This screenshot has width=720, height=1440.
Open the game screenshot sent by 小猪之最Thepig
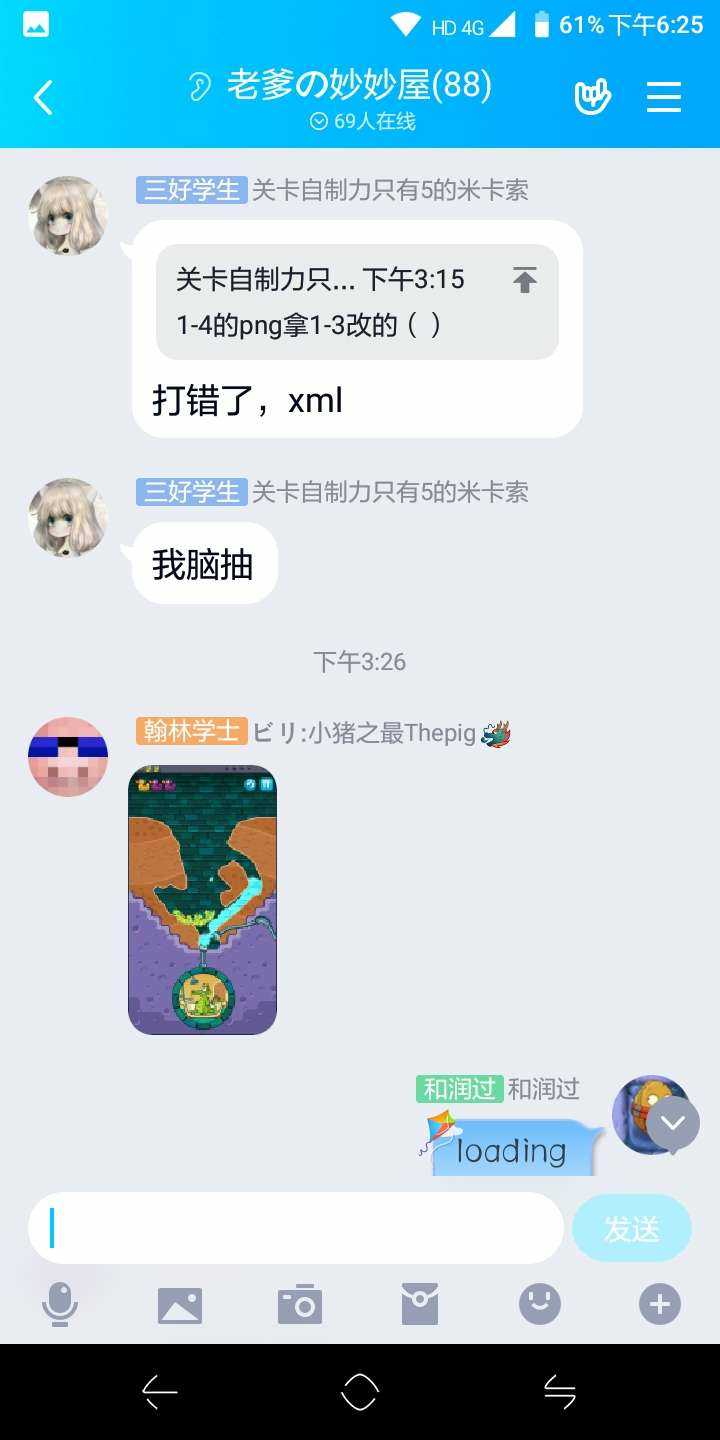(202, 900)
